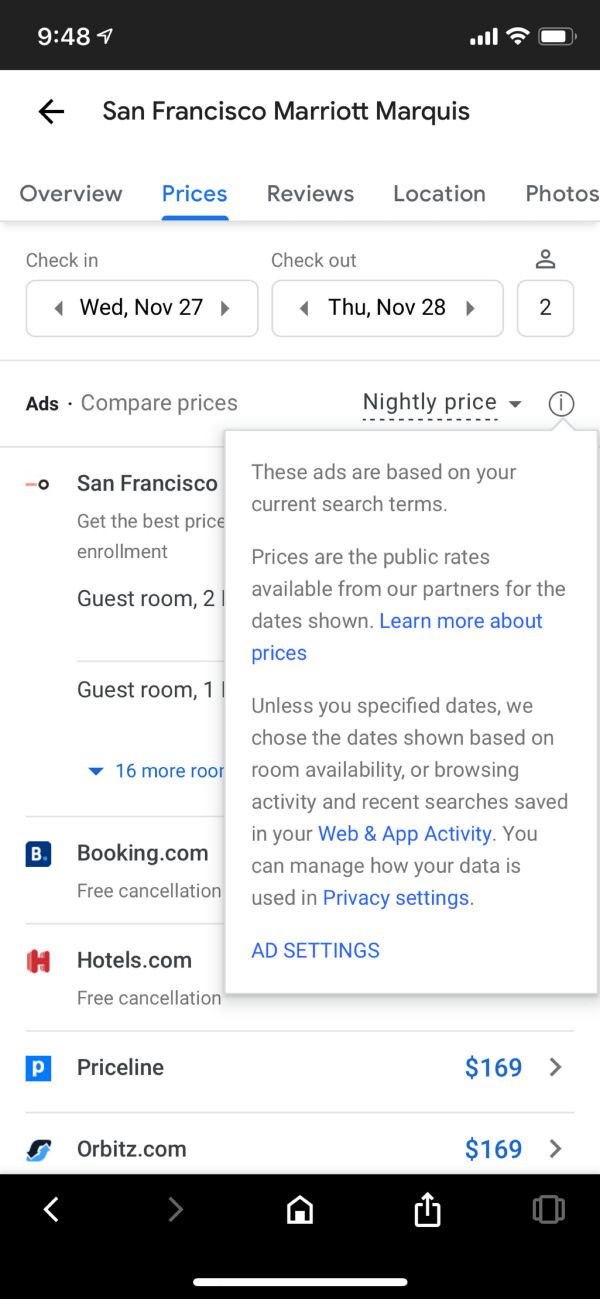Go back from the hotel page

[51, 111]
